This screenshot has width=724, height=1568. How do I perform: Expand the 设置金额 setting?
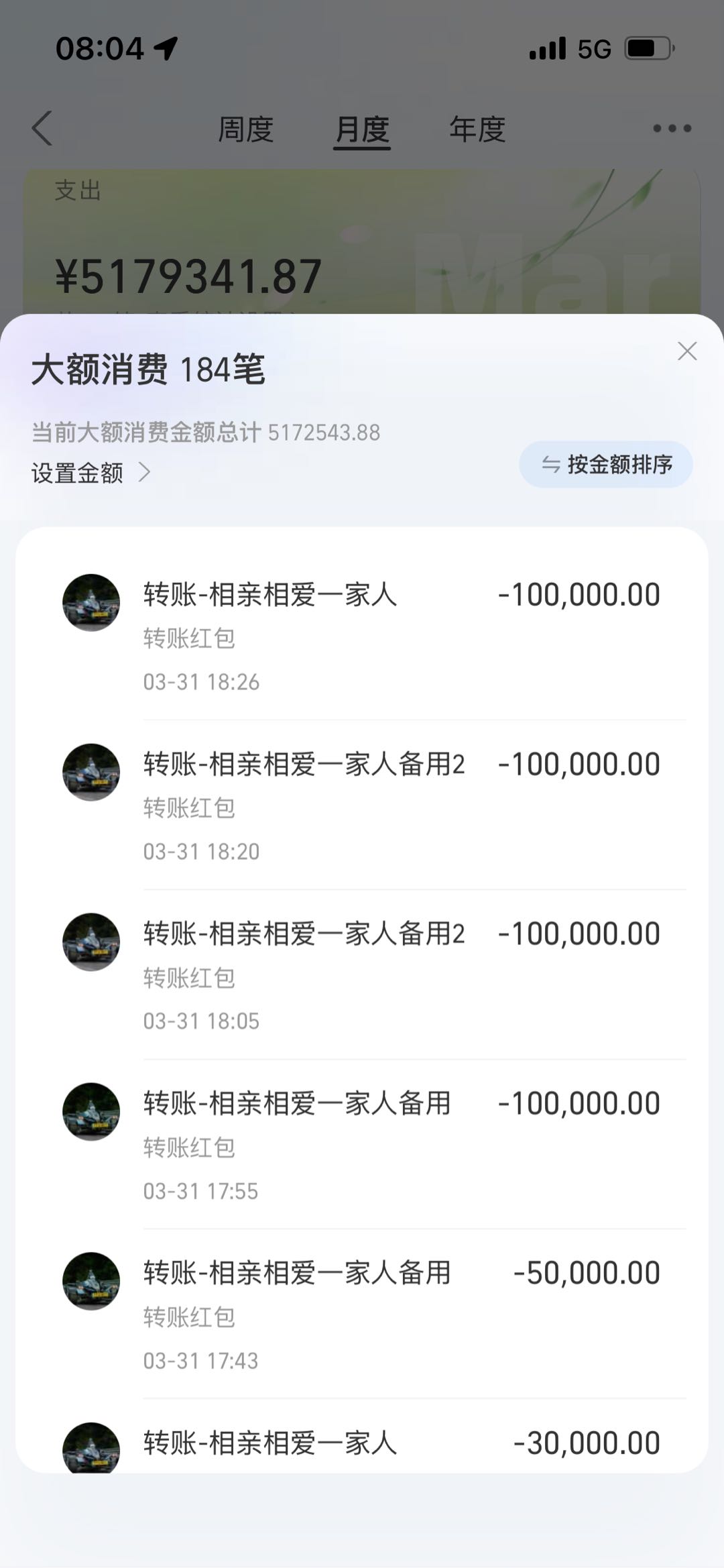pos(90,473)
